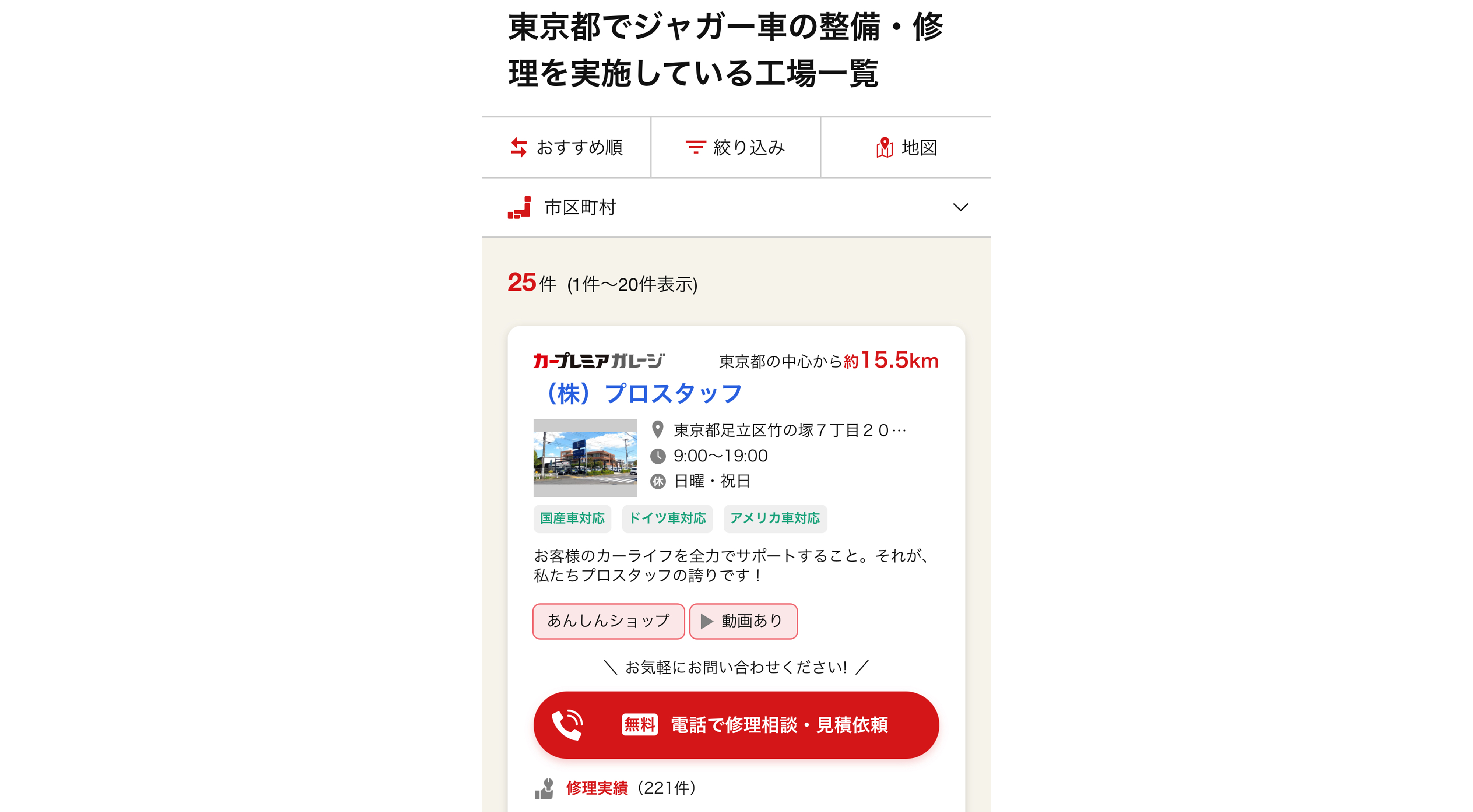Call for free repair consultation and estimate
Image resolution: width=1473 pixels, height=812 pixels.
click(x=736, y=724)
